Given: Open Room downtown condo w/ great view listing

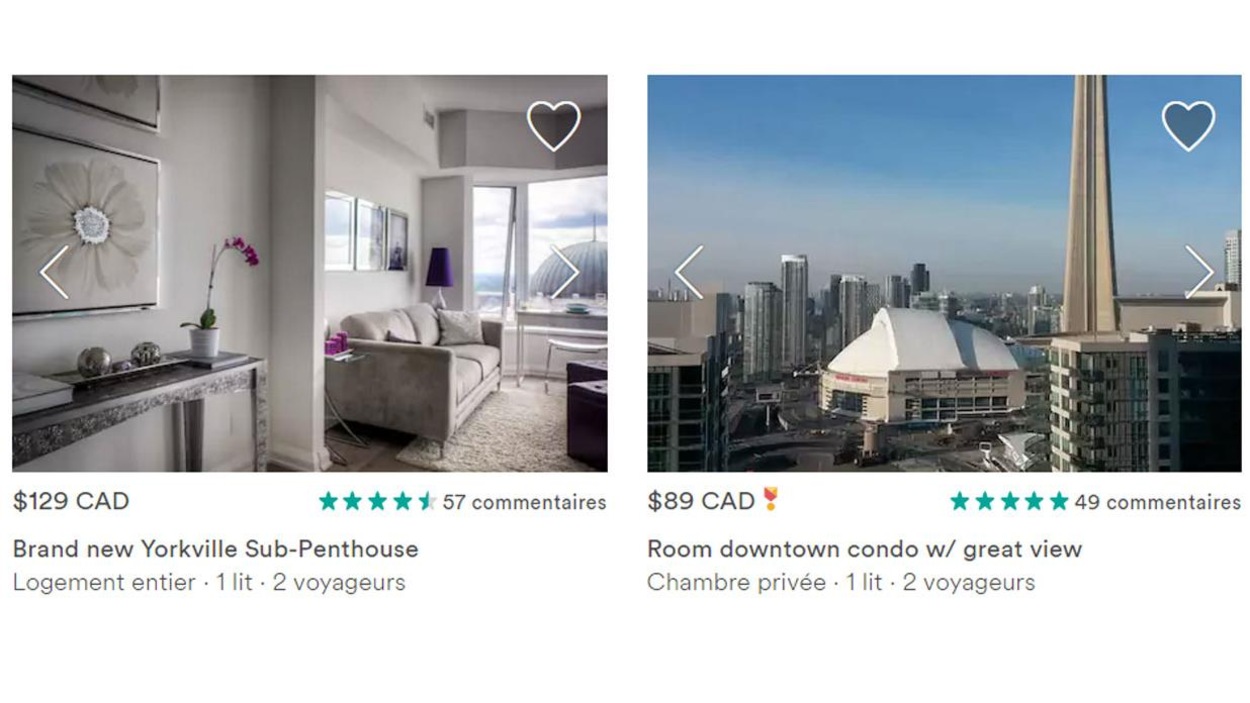Looking at the screenshot, I should [x=864, y=549].
